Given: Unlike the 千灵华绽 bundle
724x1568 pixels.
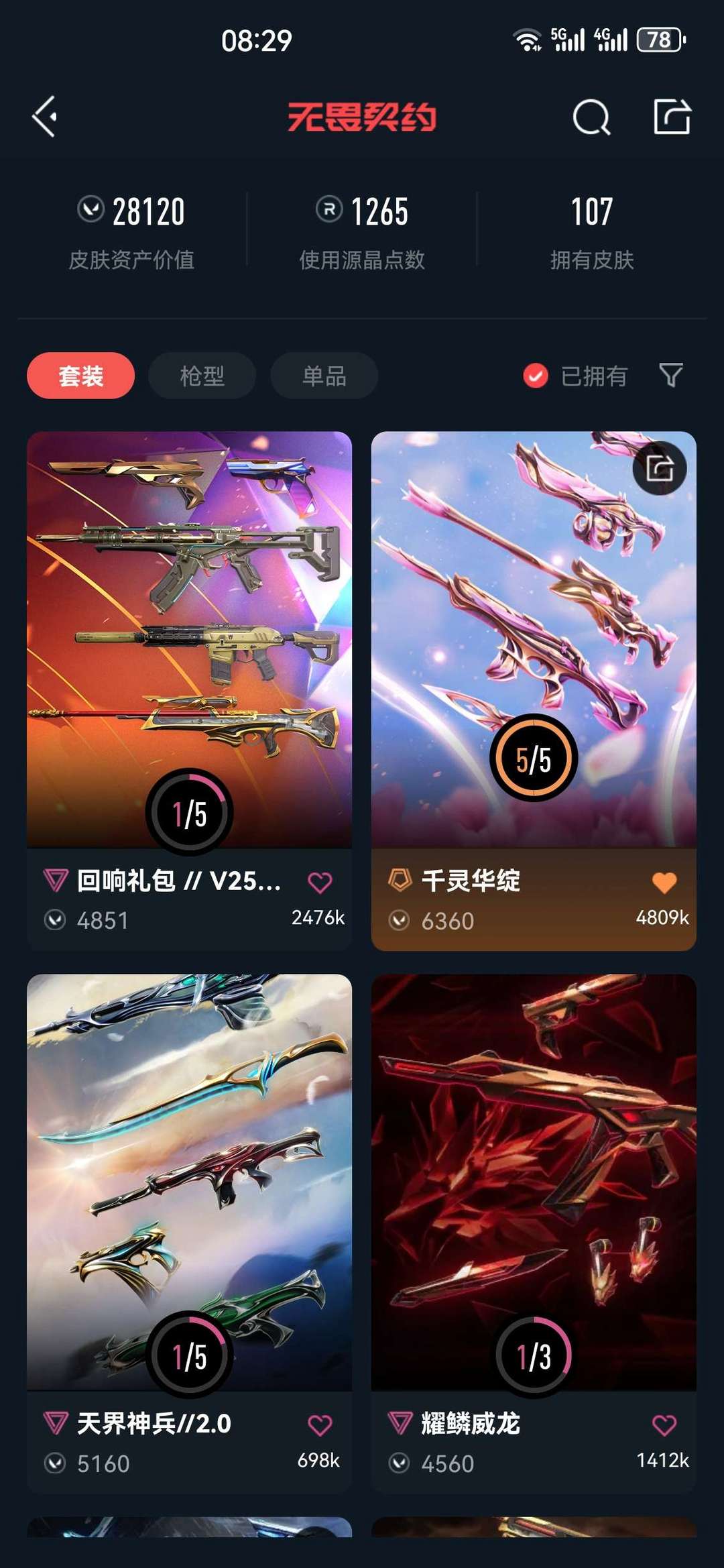Looking at the screenshot, I should [x=664, y=883].
